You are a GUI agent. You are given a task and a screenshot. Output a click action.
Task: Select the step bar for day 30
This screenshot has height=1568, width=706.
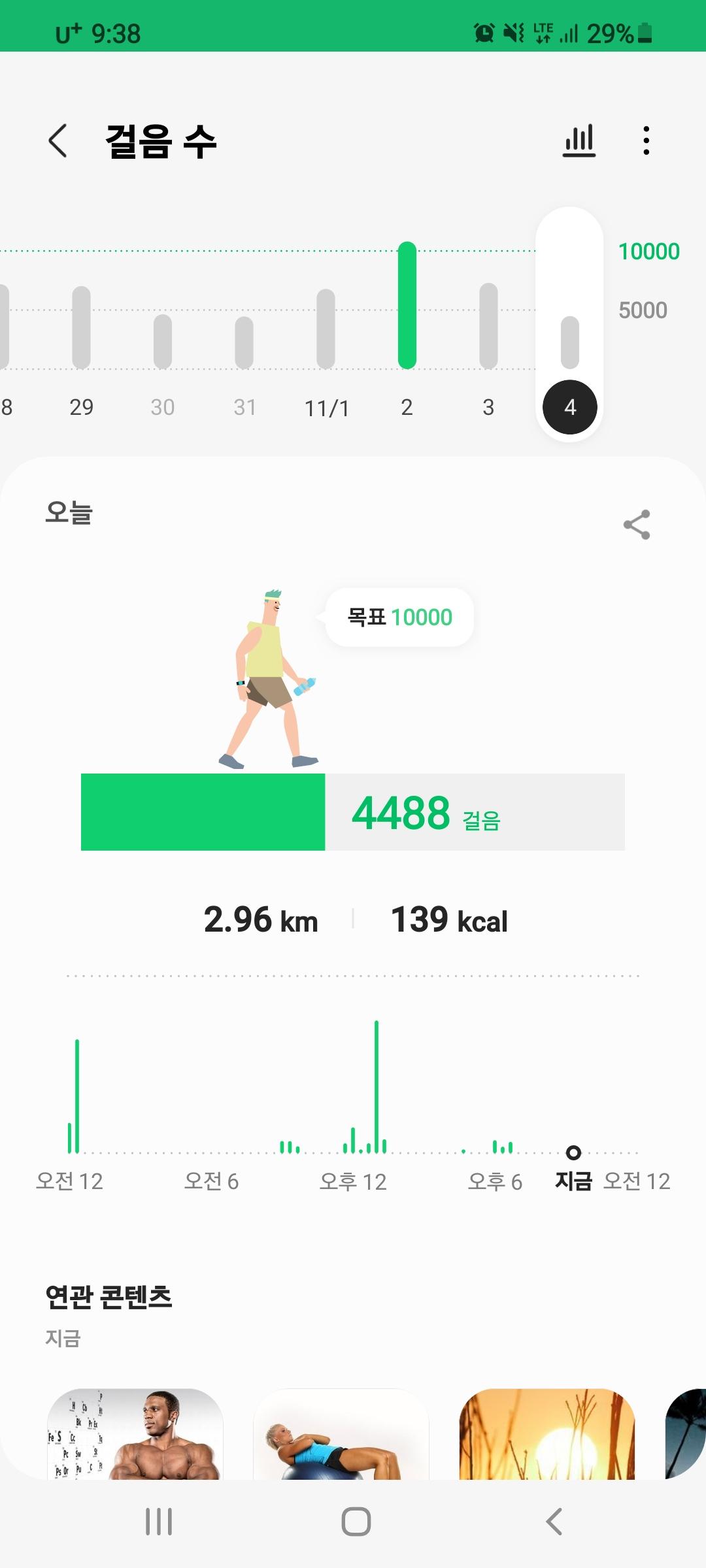pos(163,342)
